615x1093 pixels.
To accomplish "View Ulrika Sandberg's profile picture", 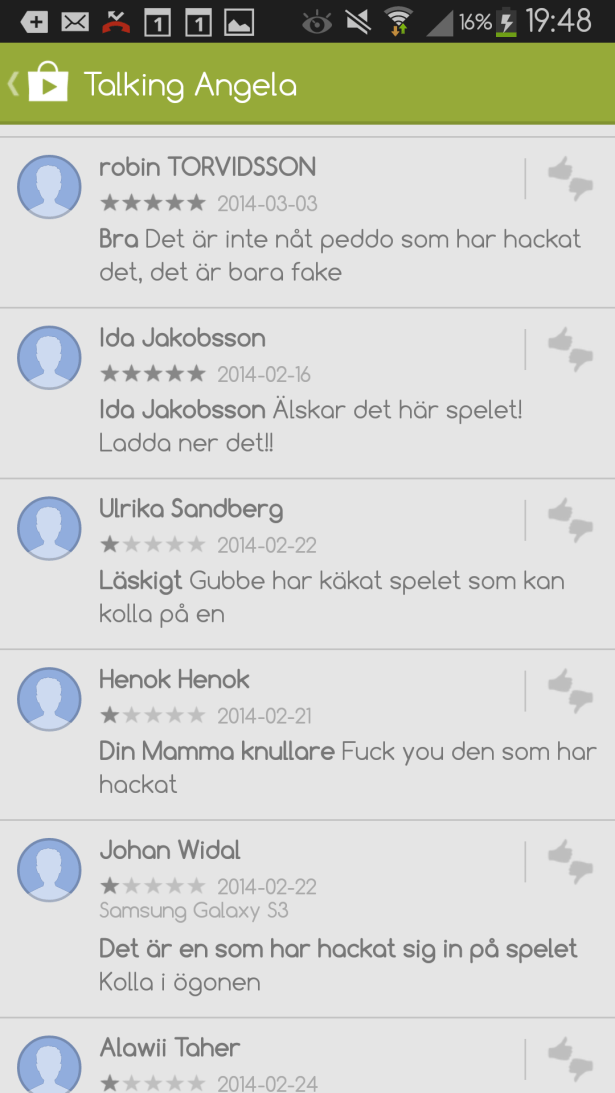I will 49,529.
